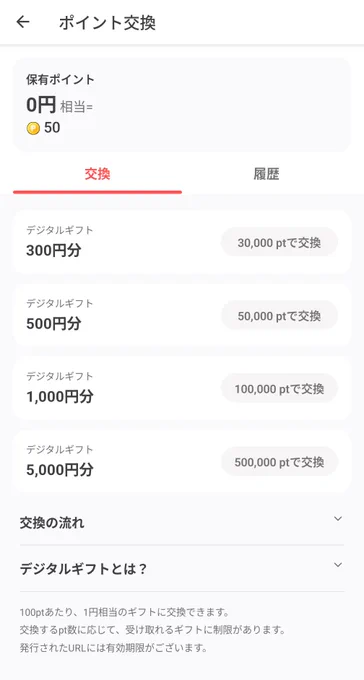This screenshot has height=680, width=364.
Task: Tap the 100,000 ptで交換 button
Action: click(x=279, y=388)
